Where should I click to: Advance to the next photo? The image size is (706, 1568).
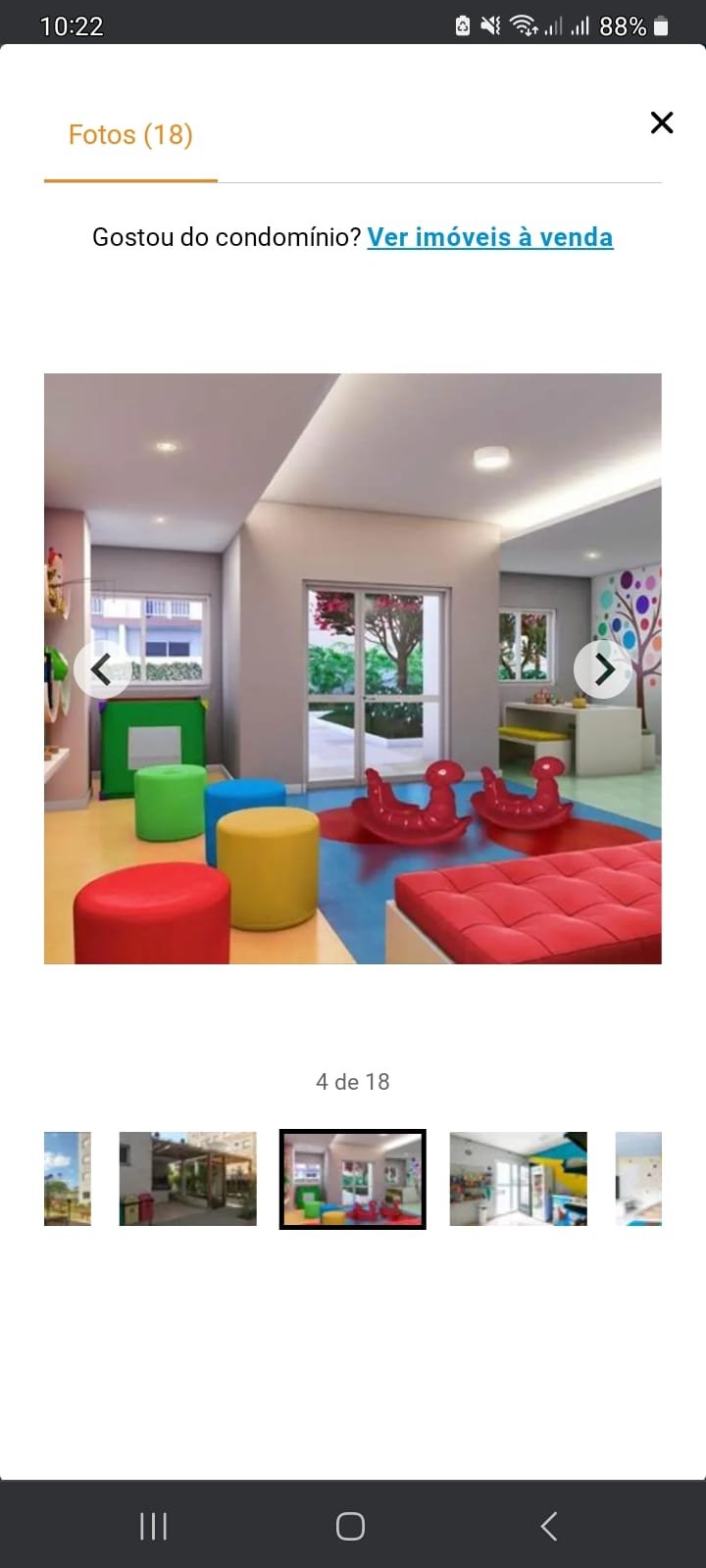click(603, 669)
